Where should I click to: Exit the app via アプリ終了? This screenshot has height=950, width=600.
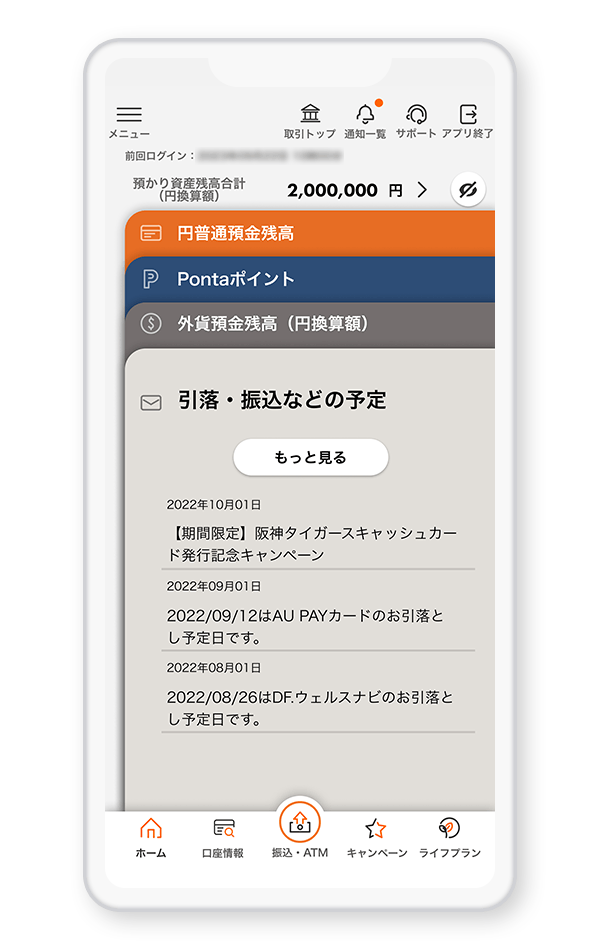[467, 120]
